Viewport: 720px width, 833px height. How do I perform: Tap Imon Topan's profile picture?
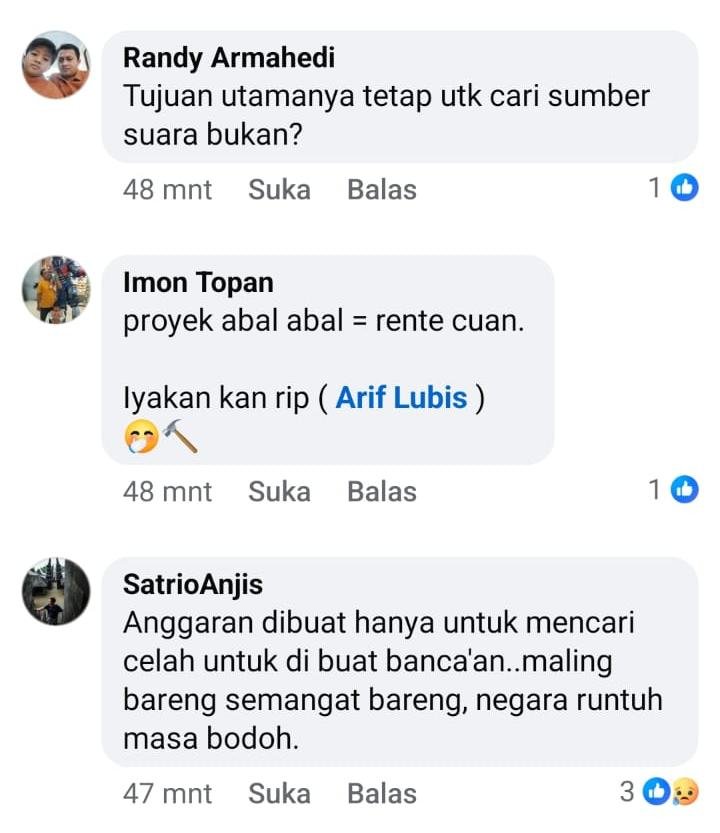click(x=56, y=289)
